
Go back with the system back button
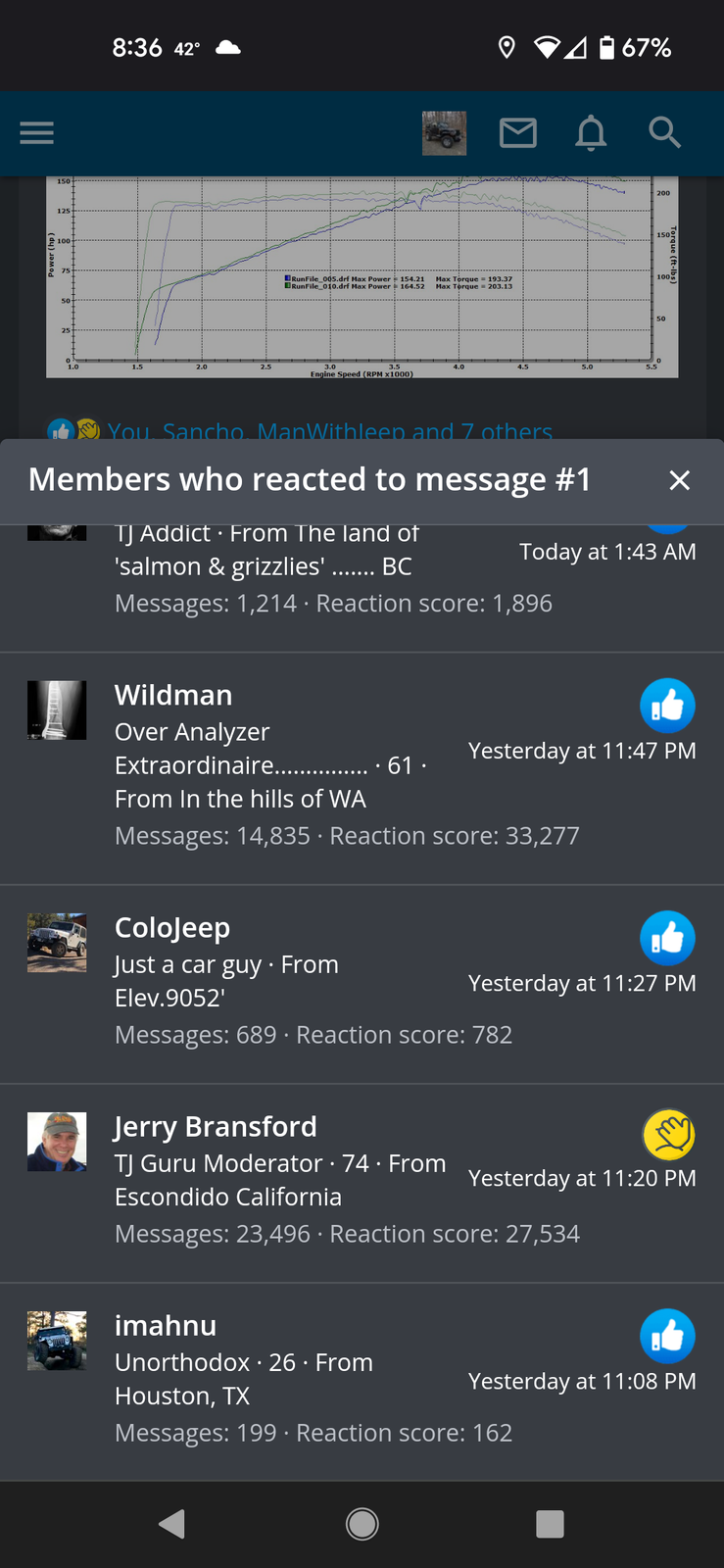tap(172, 1524)
